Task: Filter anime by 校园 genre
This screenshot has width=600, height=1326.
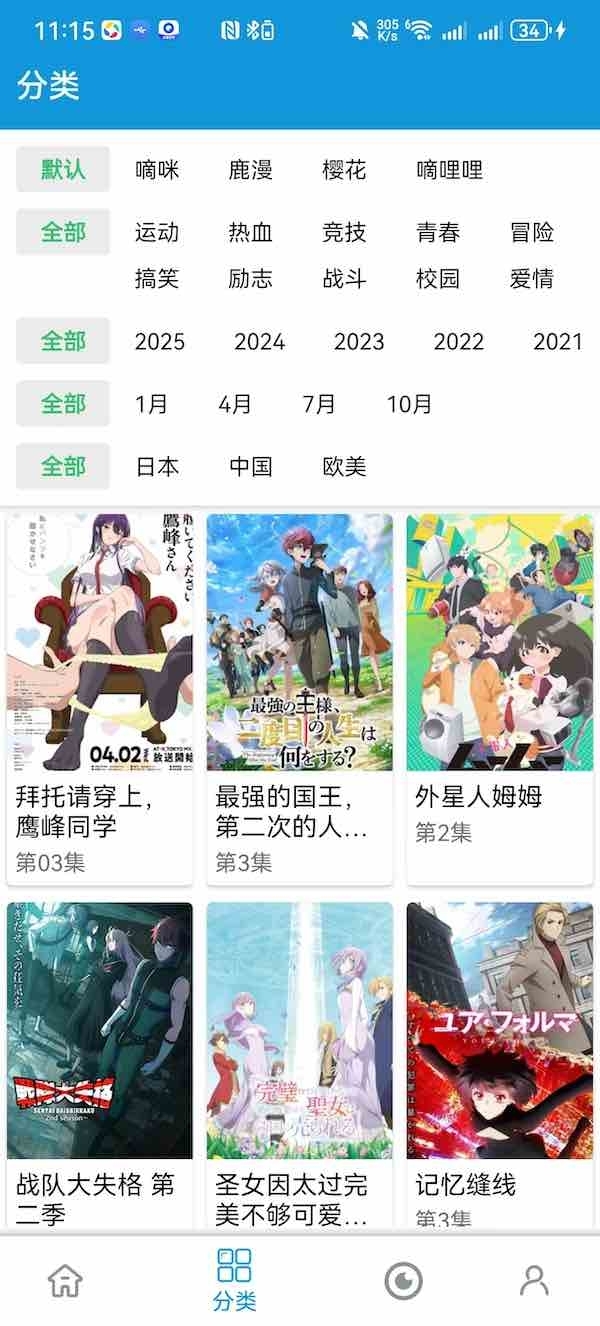Action: coord(438,279)
